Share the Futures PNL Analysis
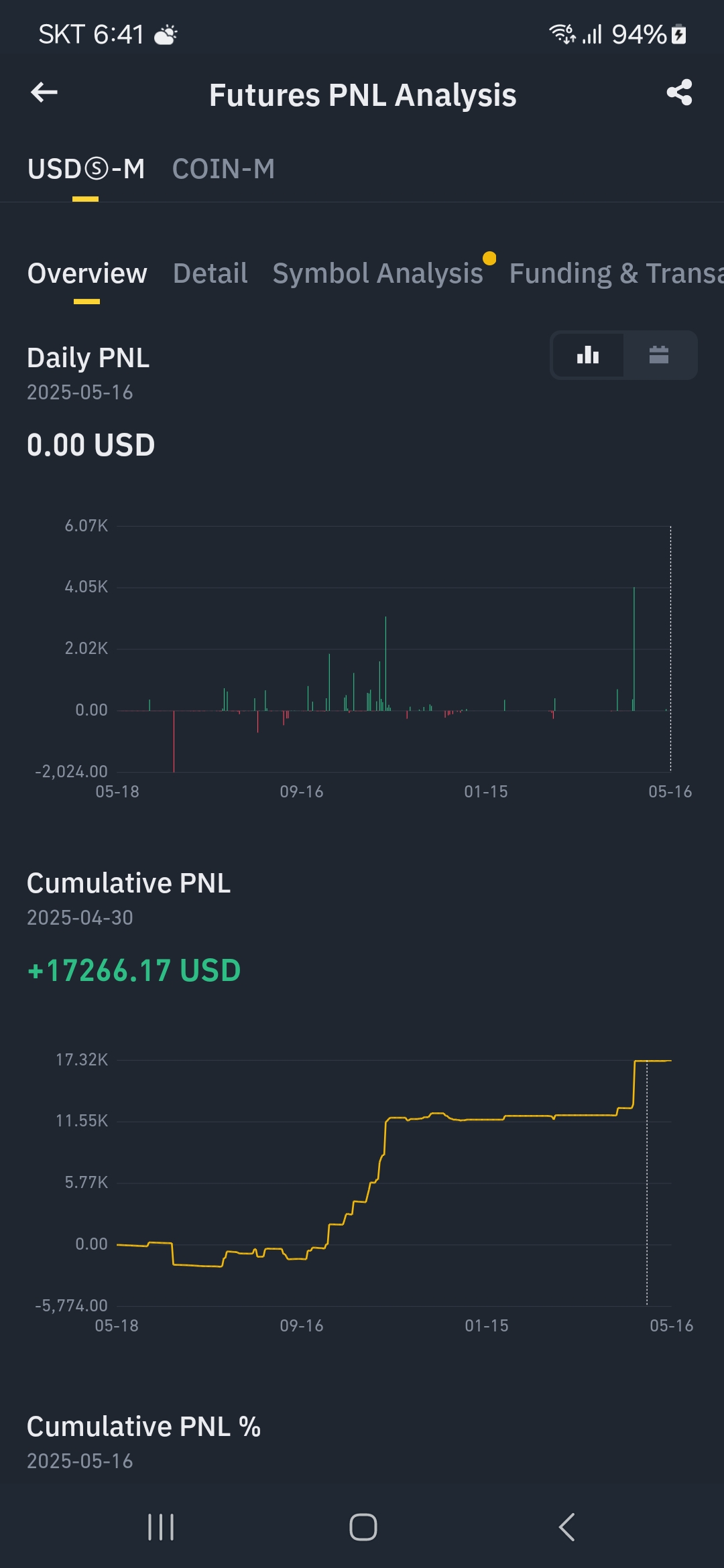Viewport: 724px width, 1568px height. pos(679,92)
